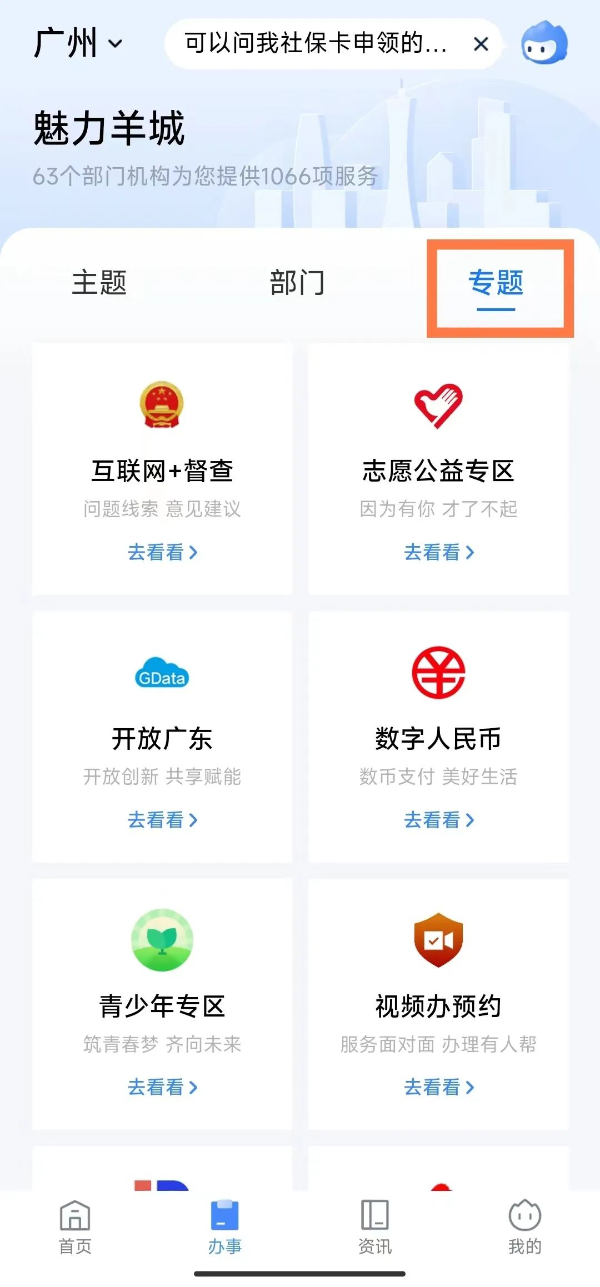600x1287 pixels.
Task: Open the 青少年专区 card
Action: [162, 1004]
